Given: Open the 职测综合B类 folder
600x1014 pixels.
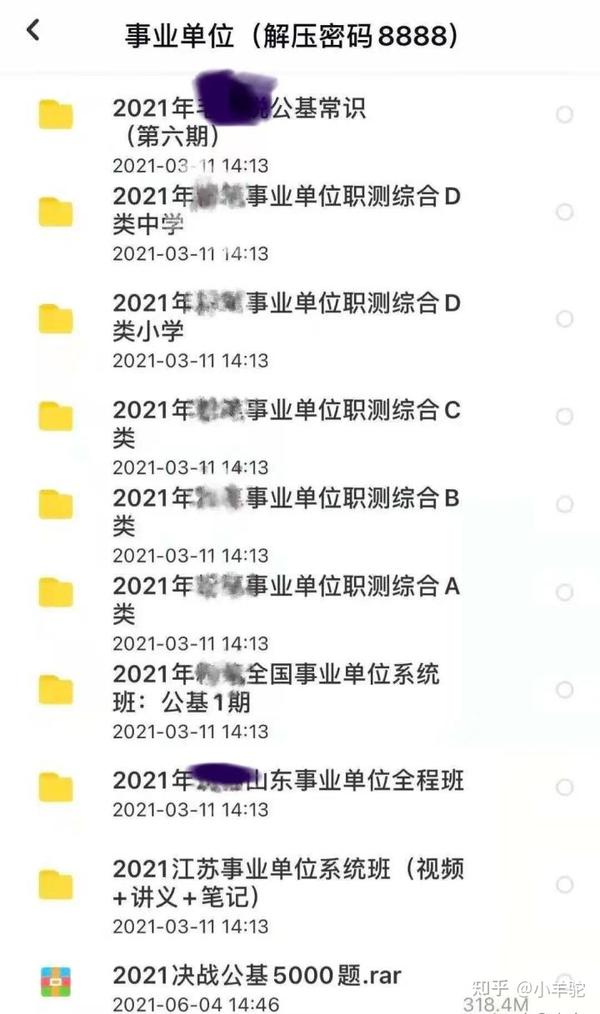Looking at the screenshot, I should coord(300,524).
